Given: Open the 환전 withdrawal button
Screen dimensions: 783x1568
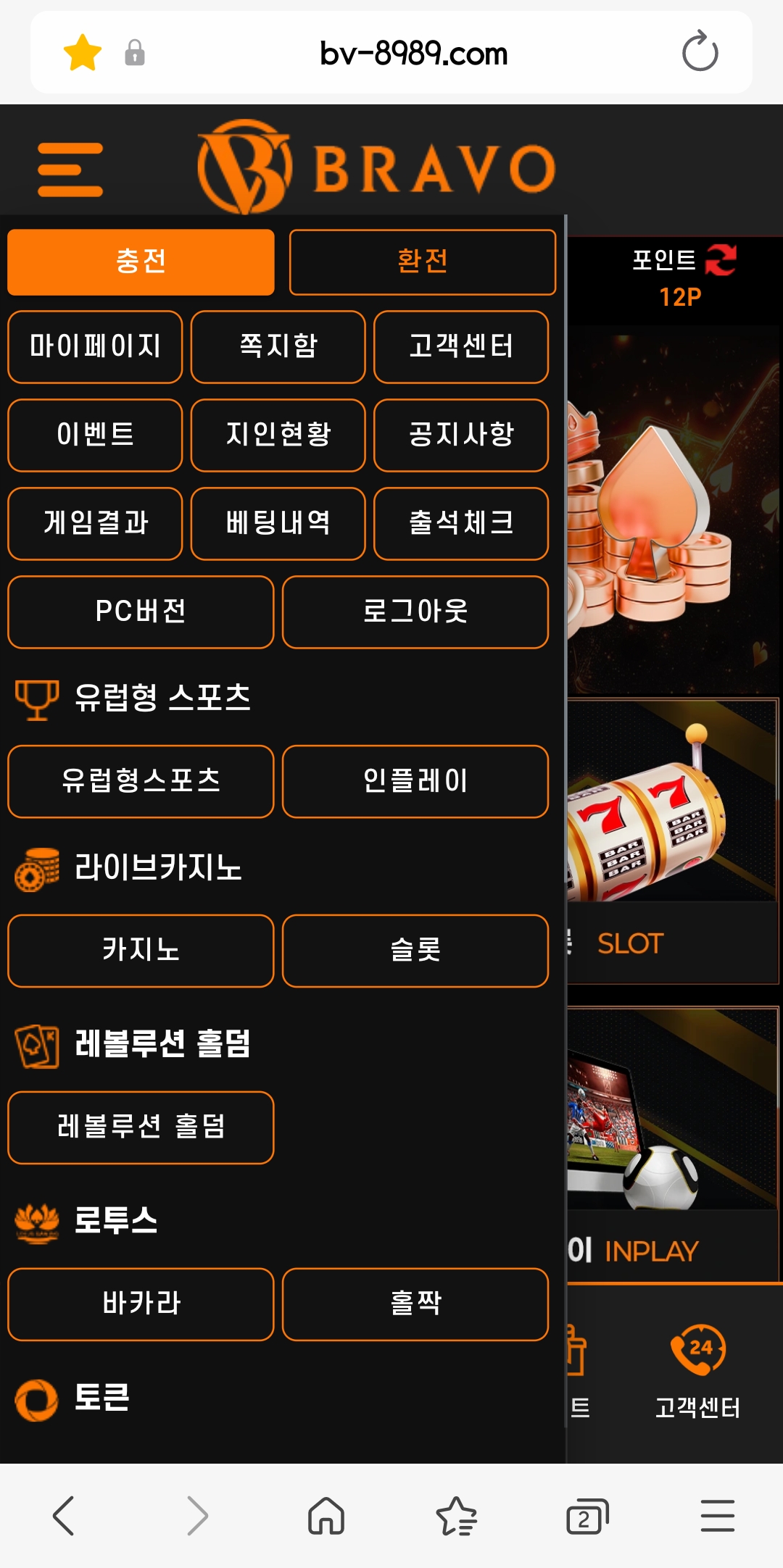Looking at the screenshot, I should click(x=422, y=262).
